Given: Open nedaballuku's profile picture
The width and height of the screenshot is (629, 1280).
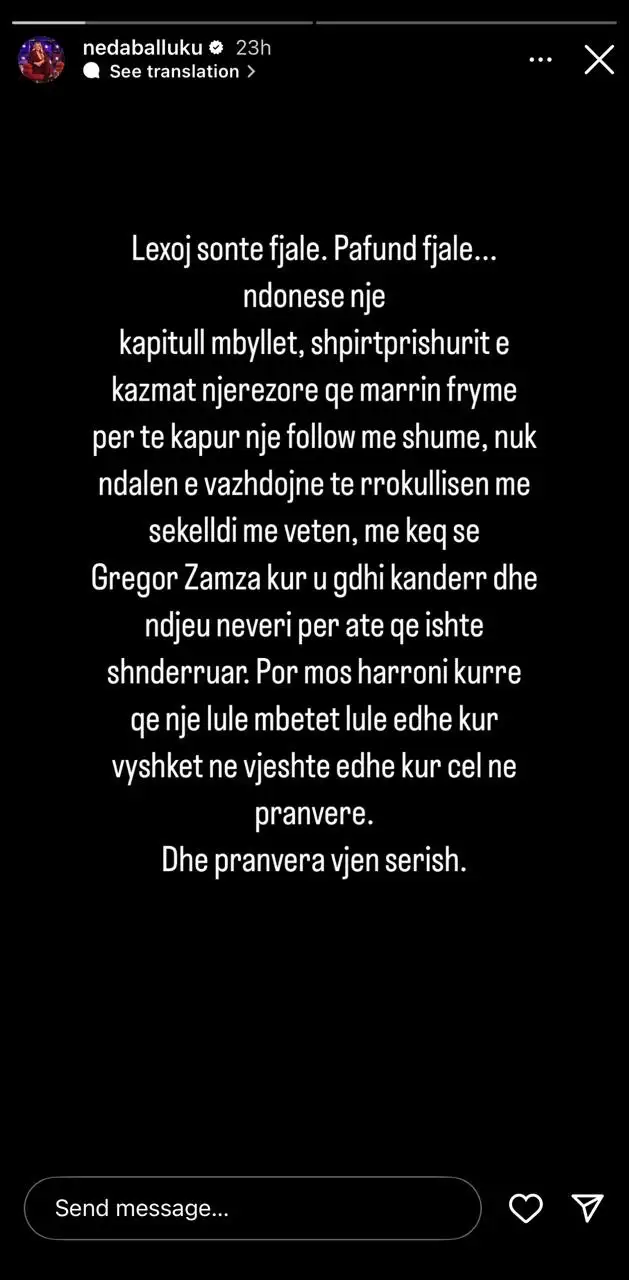Looking at the screenshot, I should point(41,60).
